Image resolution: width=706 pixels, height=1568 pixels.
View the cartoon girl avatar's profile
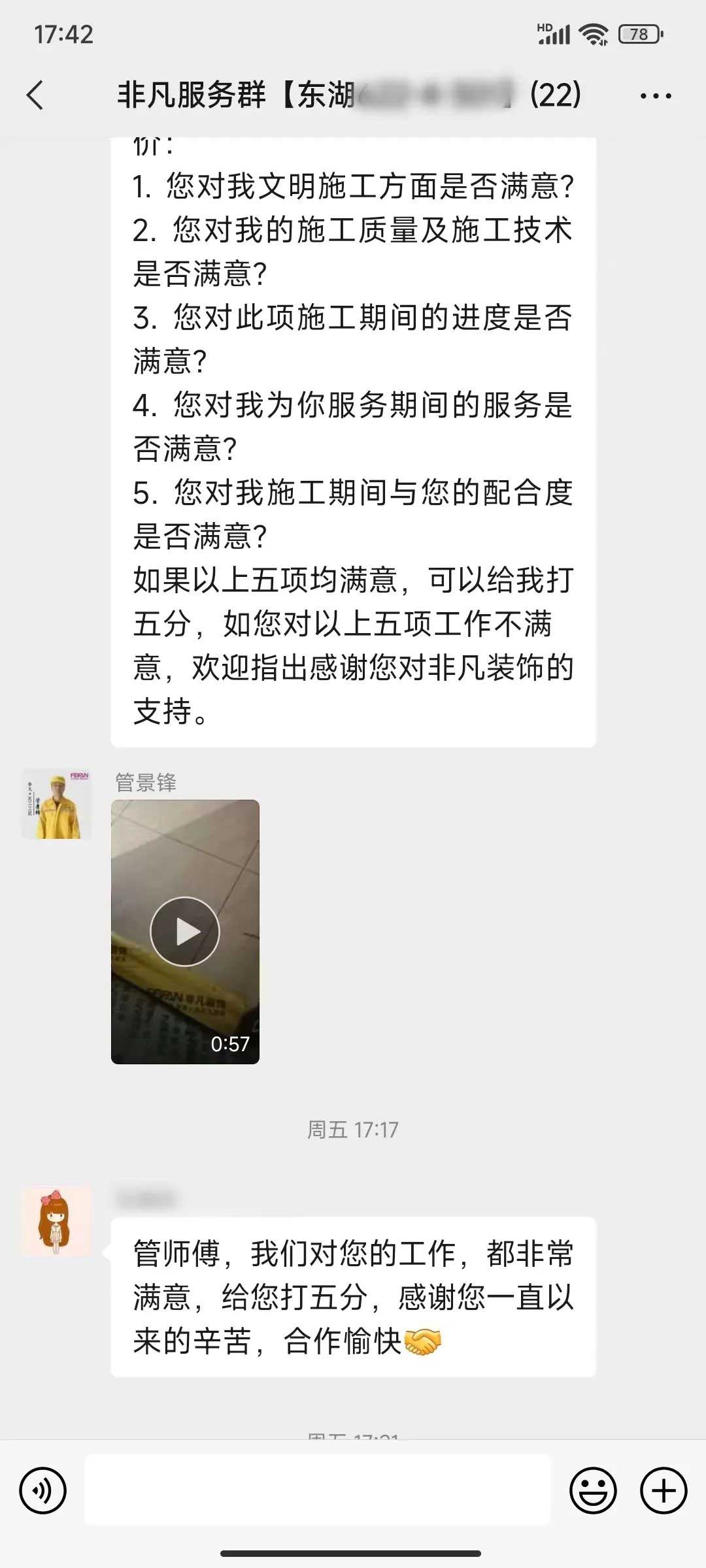tap(57, 1221)
